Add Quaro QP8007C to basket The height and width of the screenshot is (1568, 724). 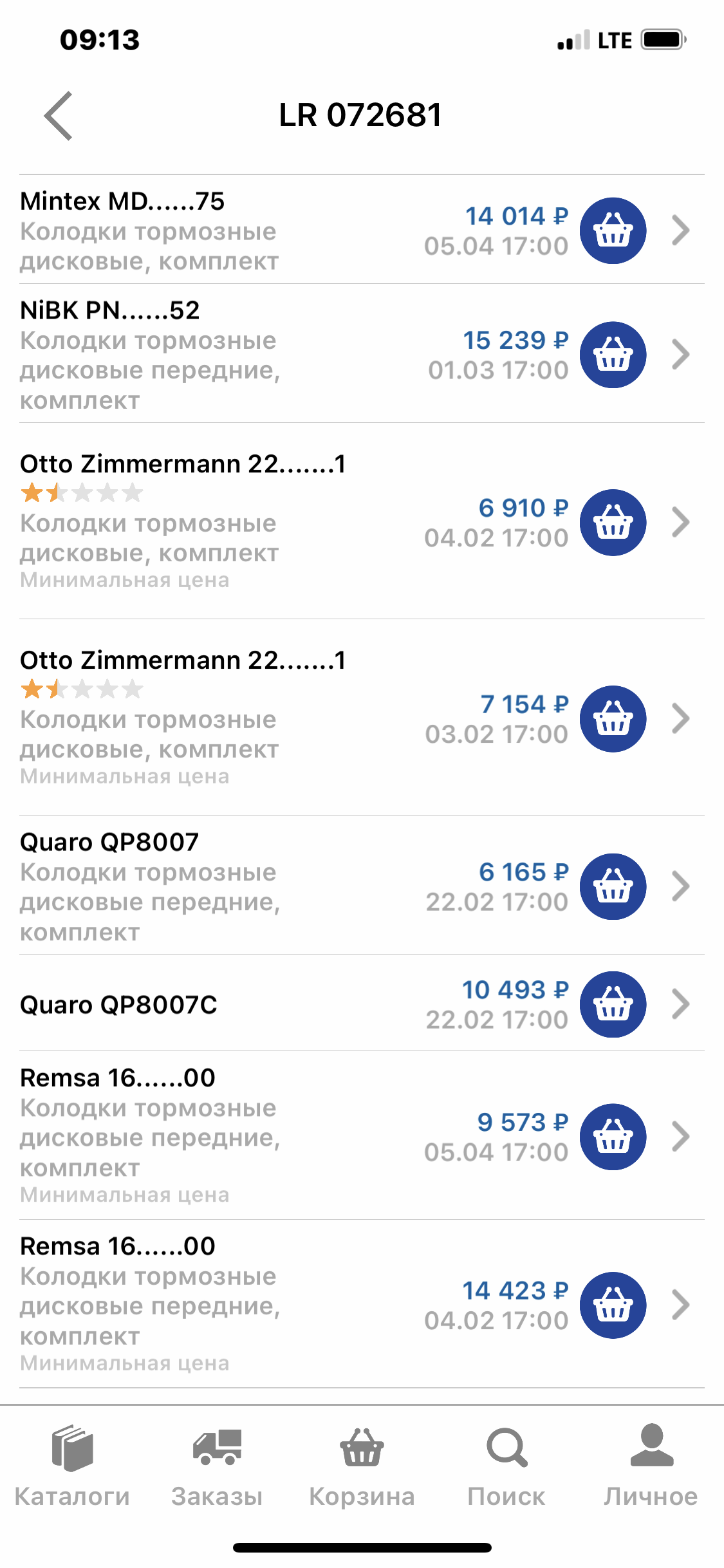click(613, 1004)
